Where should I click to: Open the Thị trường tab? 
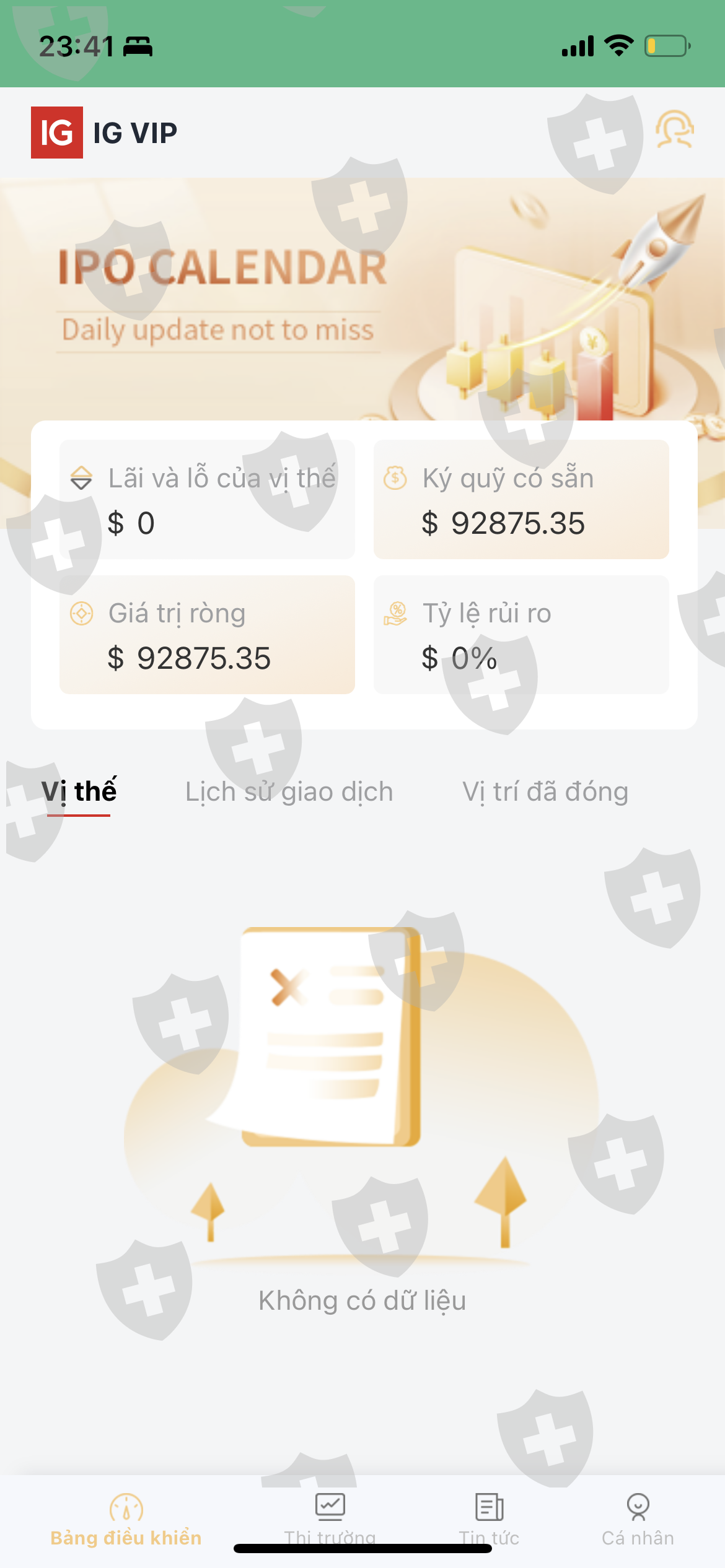pos(330,1519)
